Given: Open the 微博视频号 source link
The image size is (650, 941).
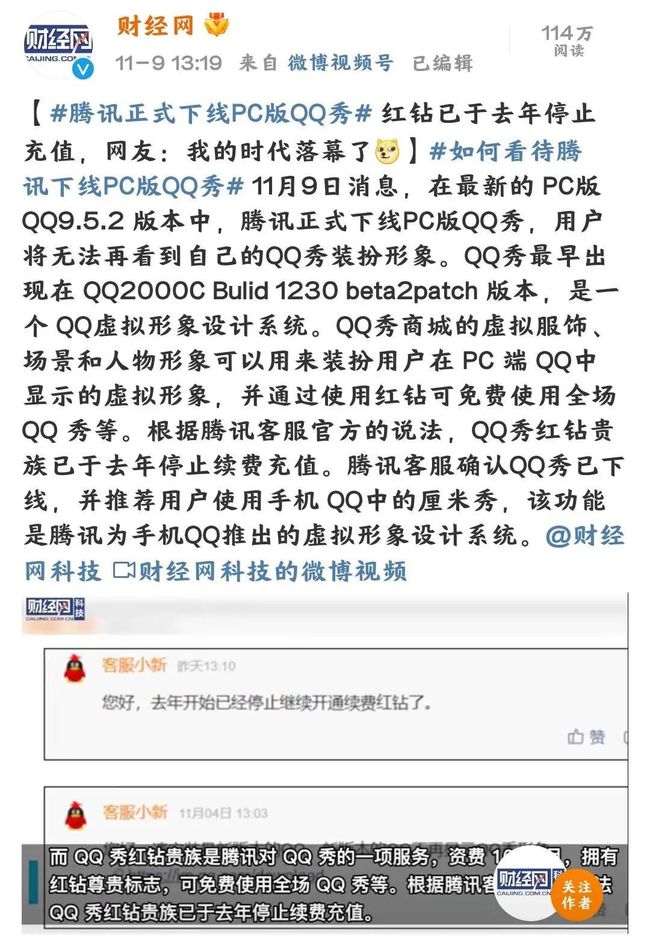Looking at the screenshot, I should click(x=340, y=62).
